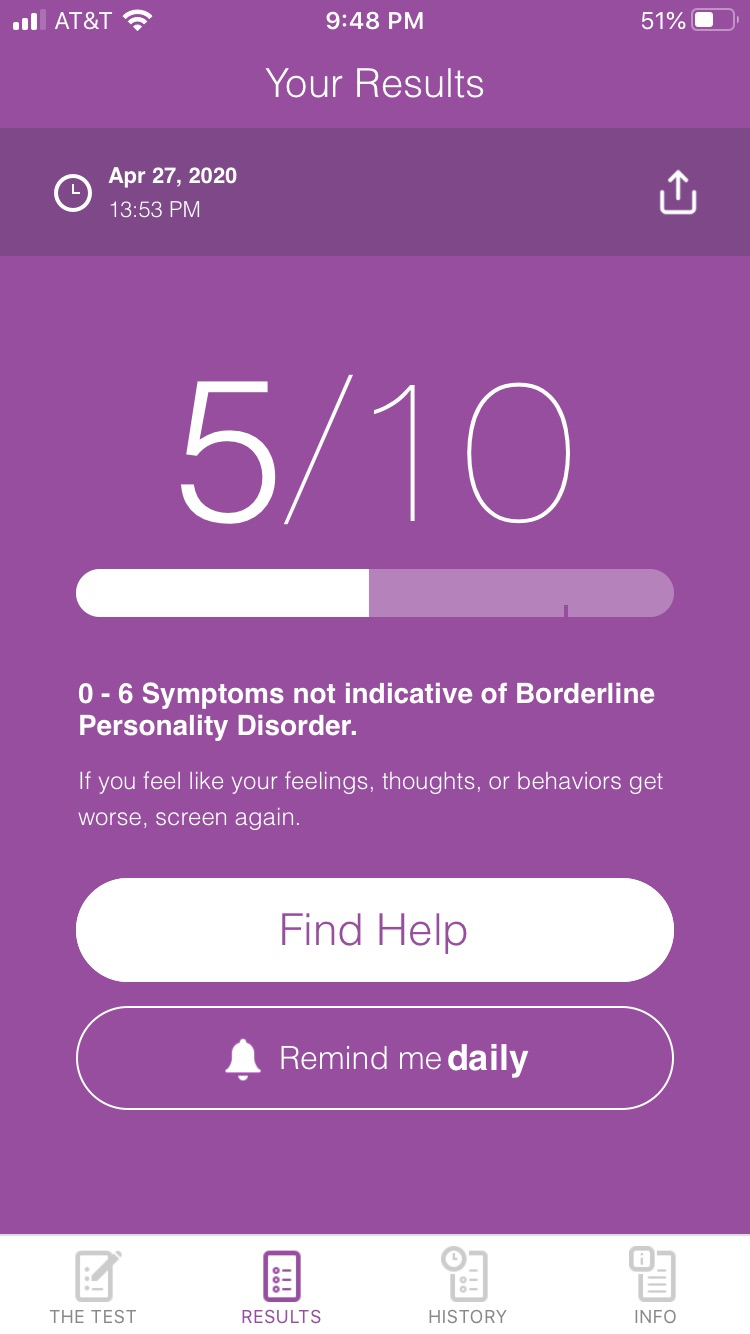Switch to the HISTORY tab
Screen dimensions: 750x1334
click(x=467, y=1285)
